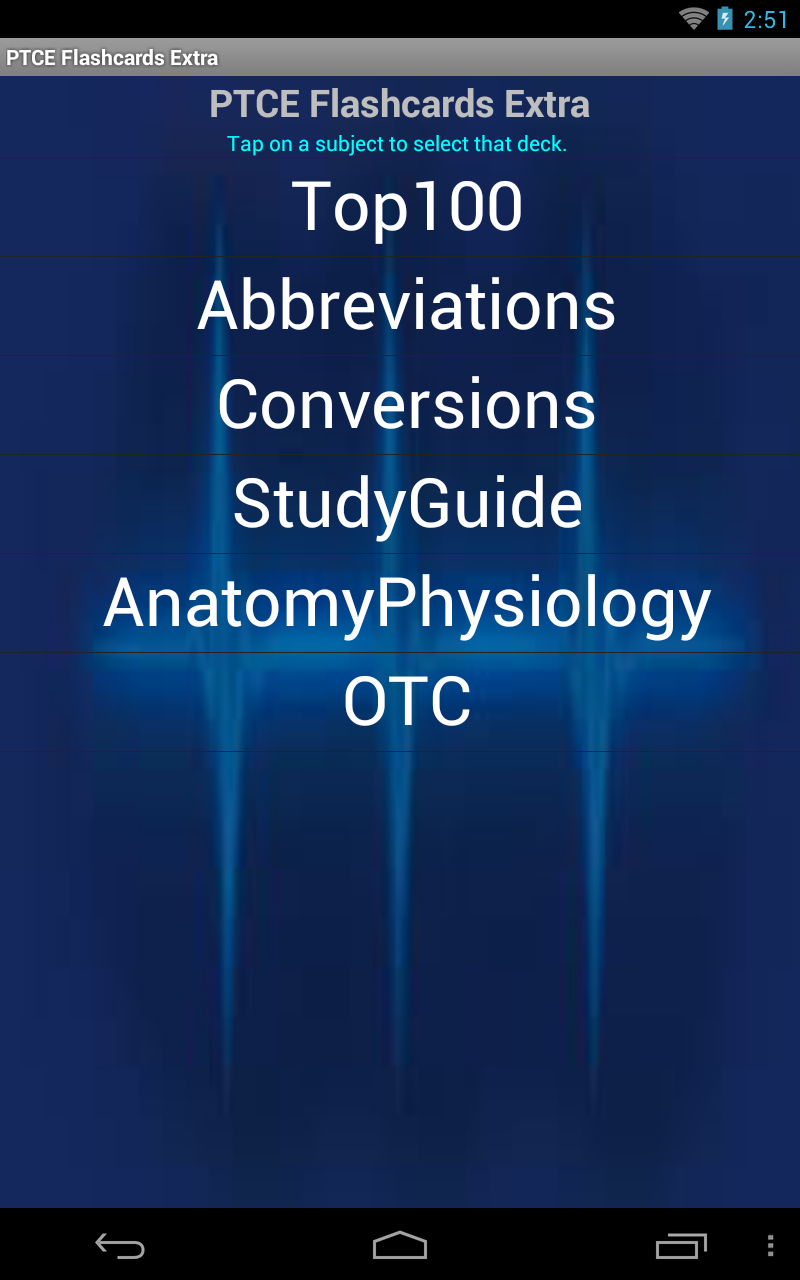Open the overflow menu with three dots

point(770,1247)
